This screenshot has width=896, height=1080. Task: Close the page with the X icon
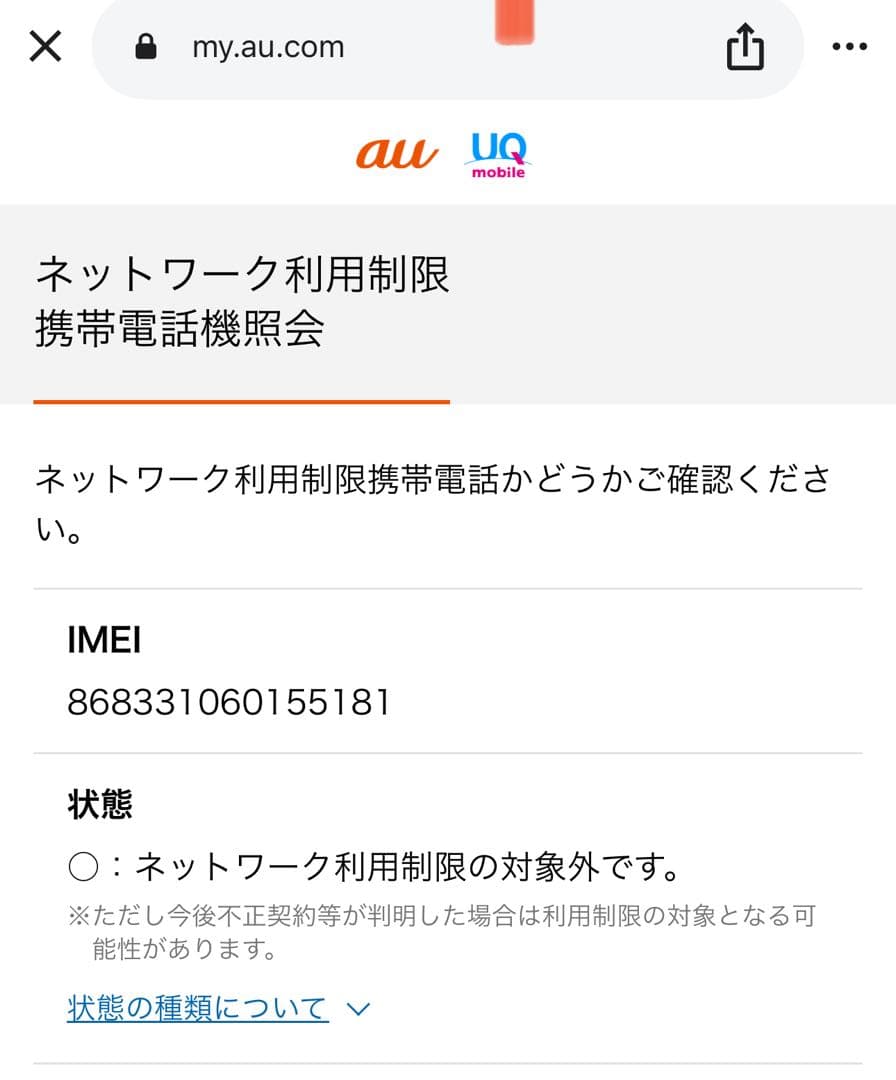pyautogui.click(x=45, y=46)
